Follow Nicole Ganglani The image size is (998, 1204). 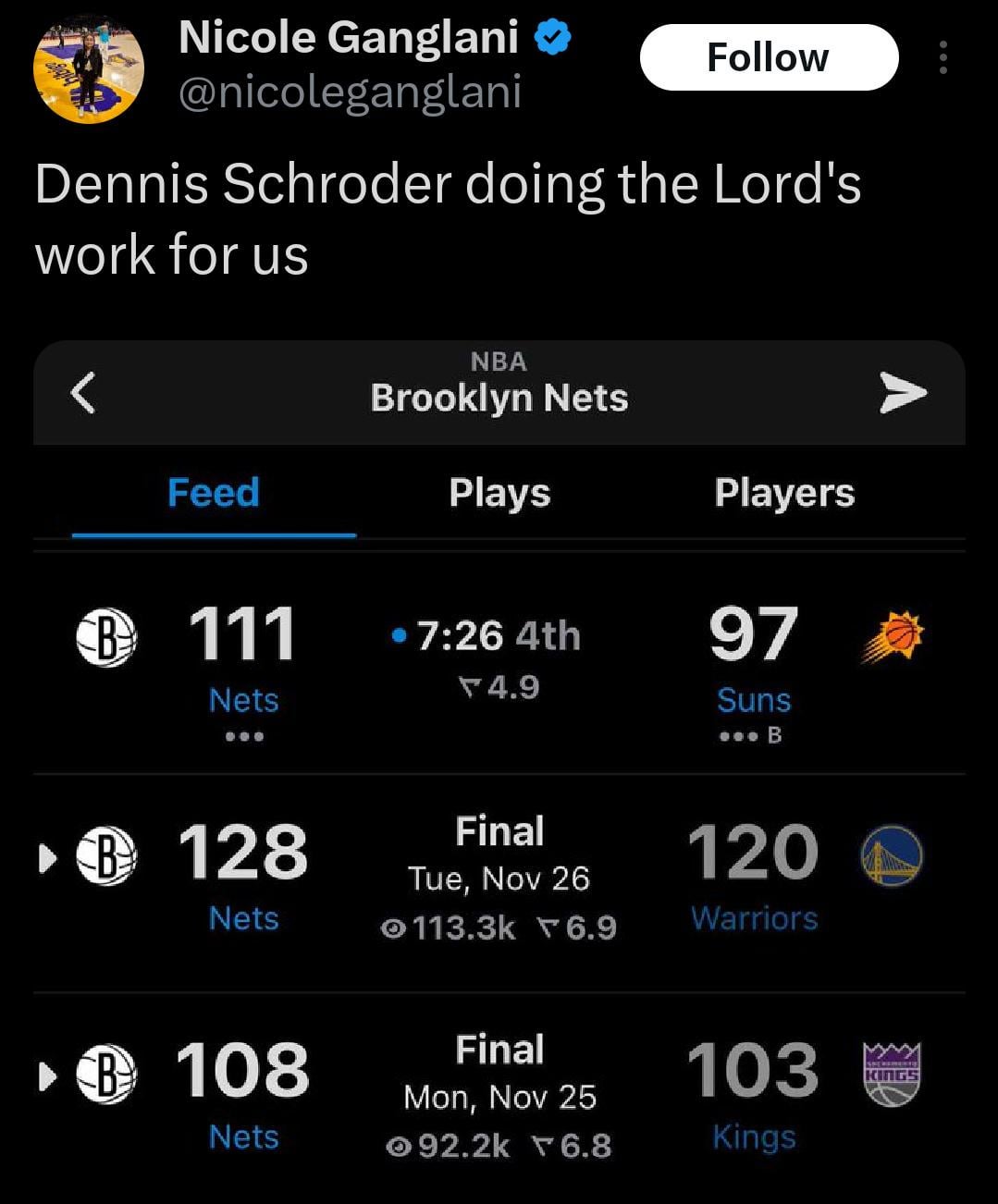pyautogui.click(x=768, y=57)
